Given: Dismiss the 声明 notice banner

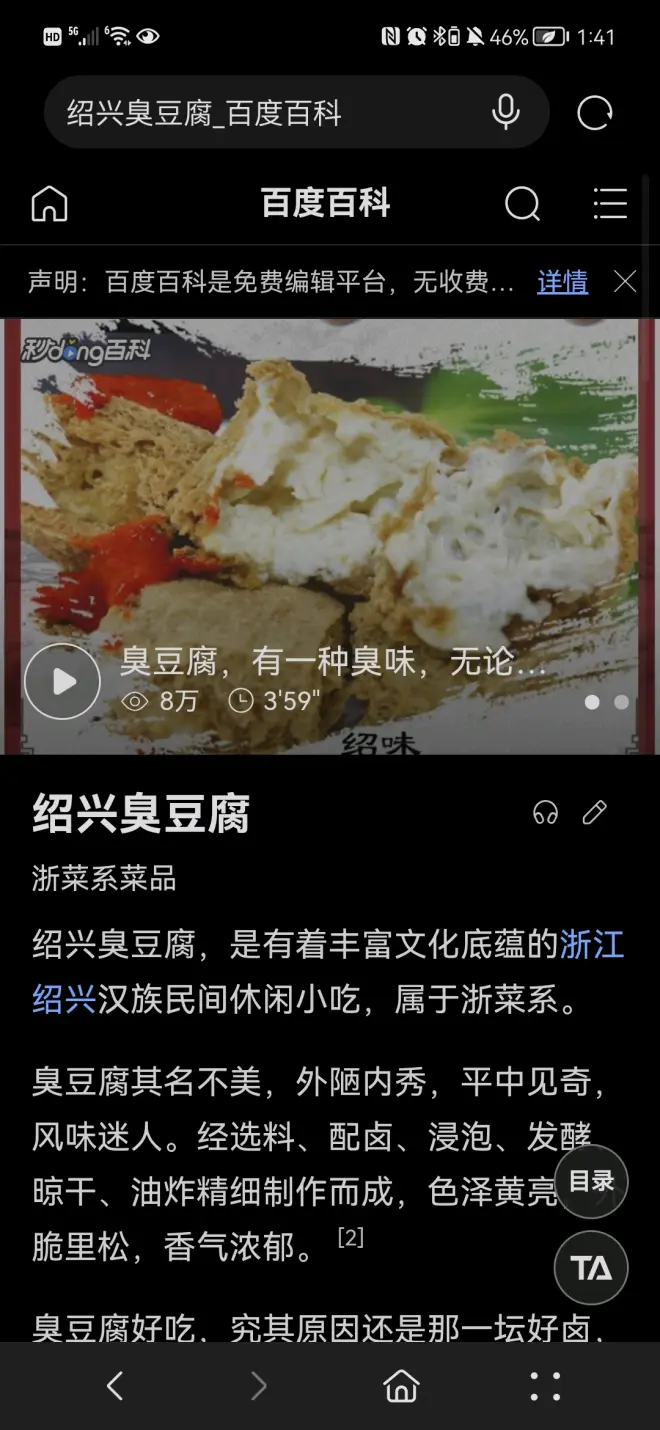Looking at the screenshot, I should (x=625, y=282).
